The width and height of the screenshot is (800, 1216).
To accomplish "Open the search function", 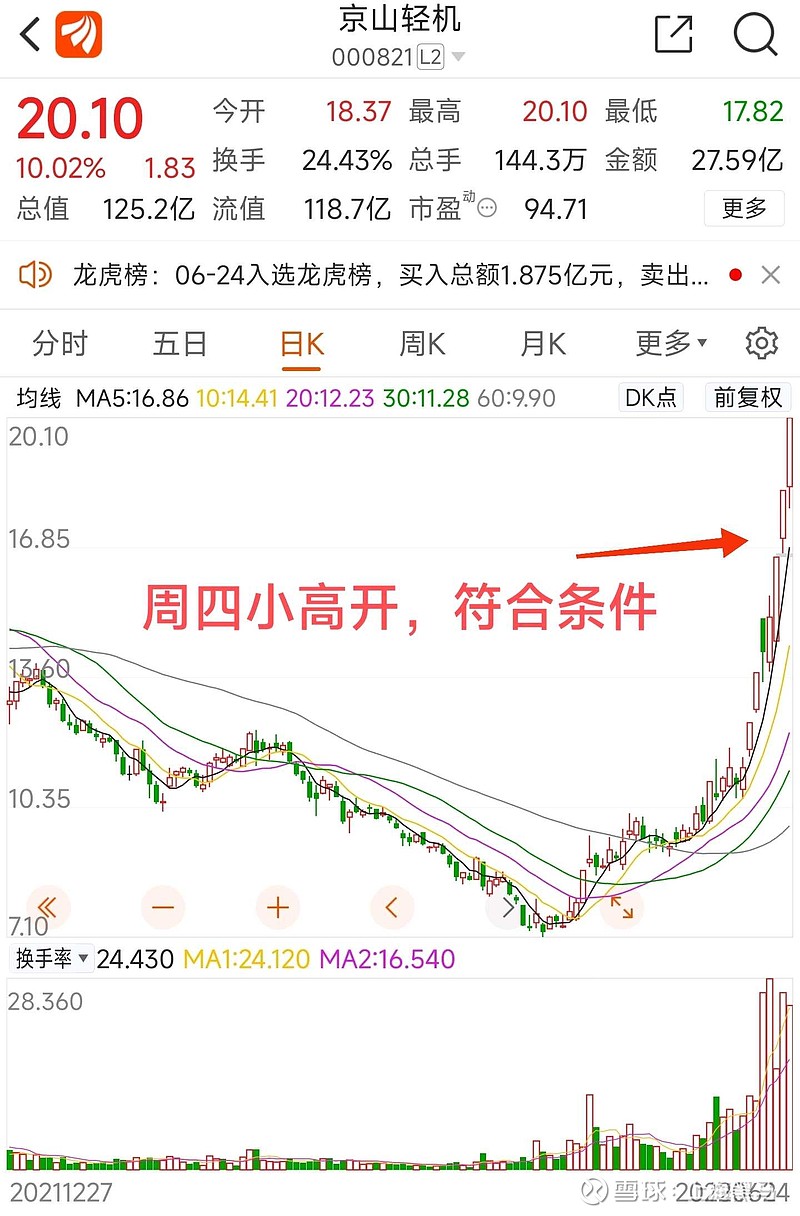I will coord(755,35).
